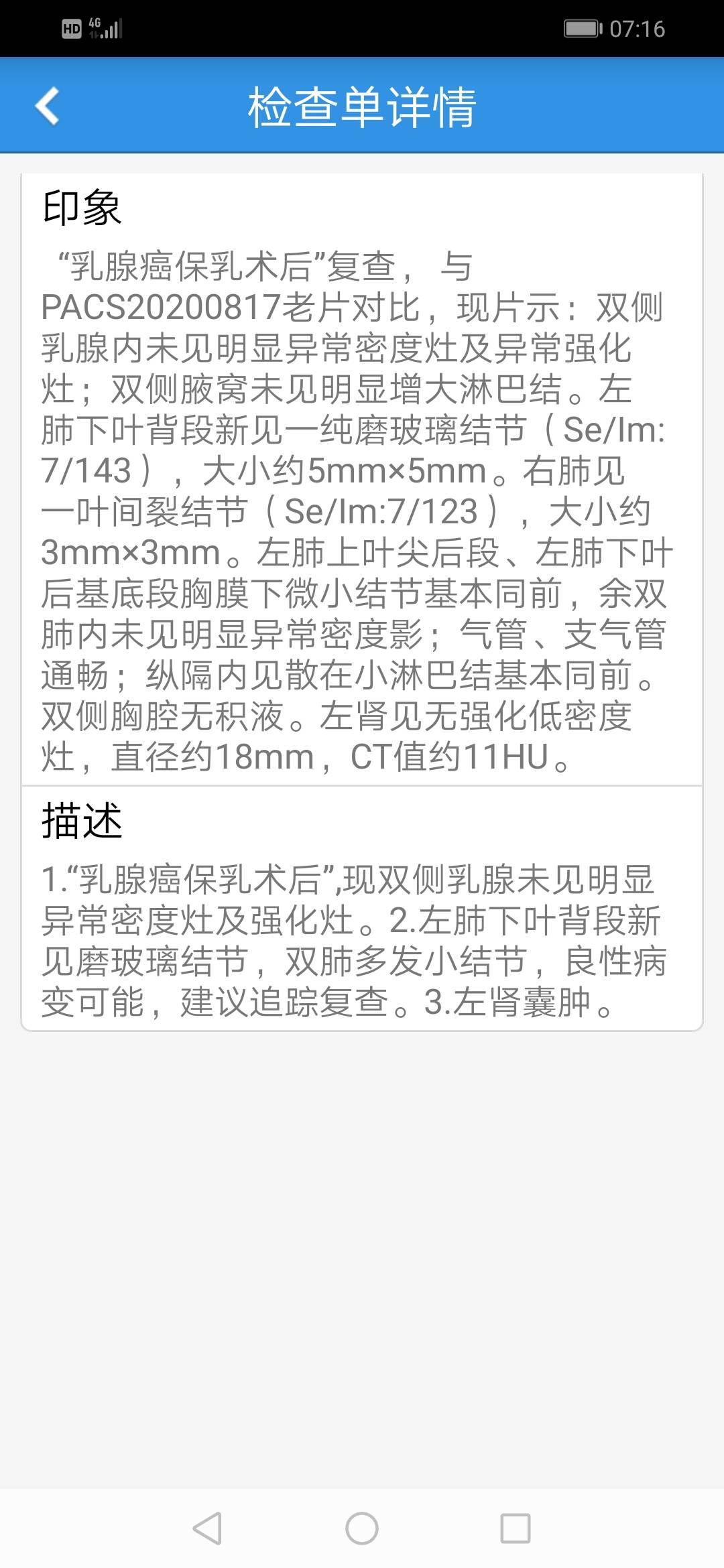Open the 检查单详情 title bar
The image size is (724, 1568).
(362, 106)
